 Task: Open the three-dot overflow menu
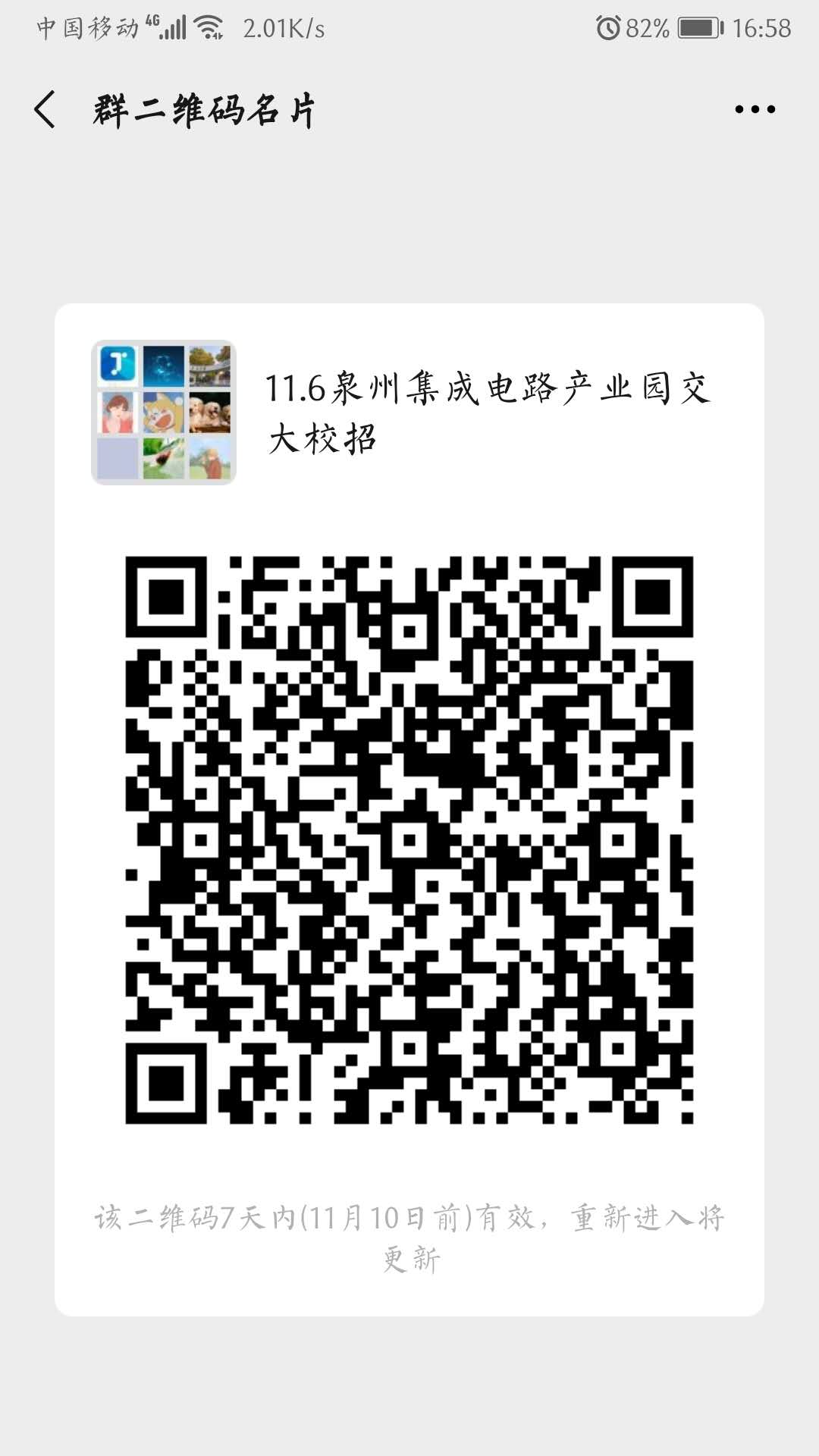(755, 109)
